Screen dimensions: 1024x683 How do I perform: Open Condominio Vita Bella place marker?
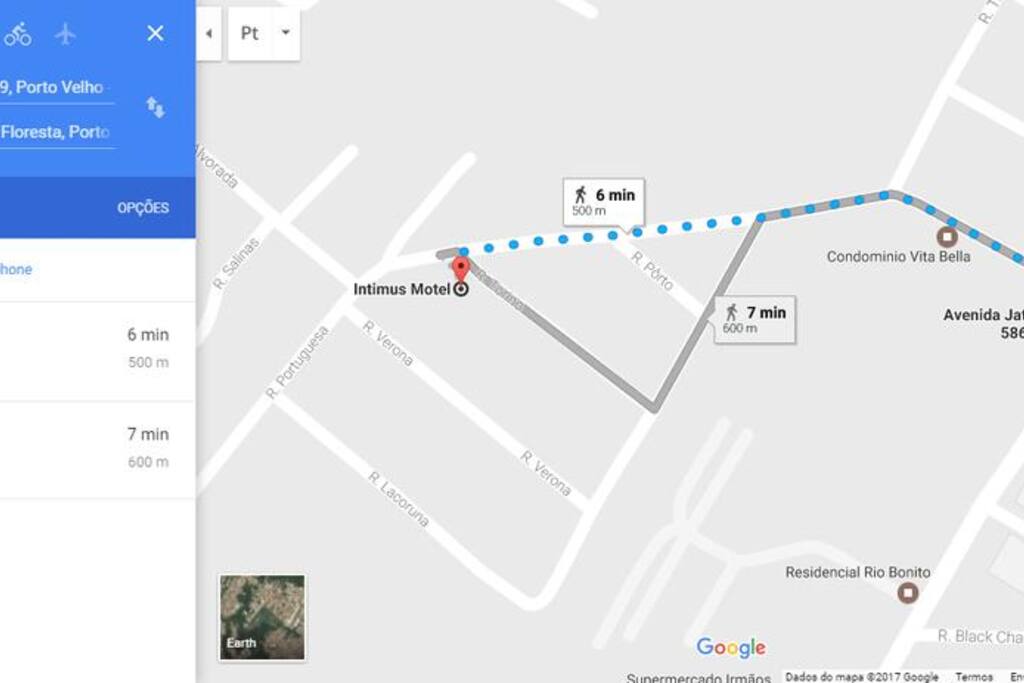[x=946, y=238]
